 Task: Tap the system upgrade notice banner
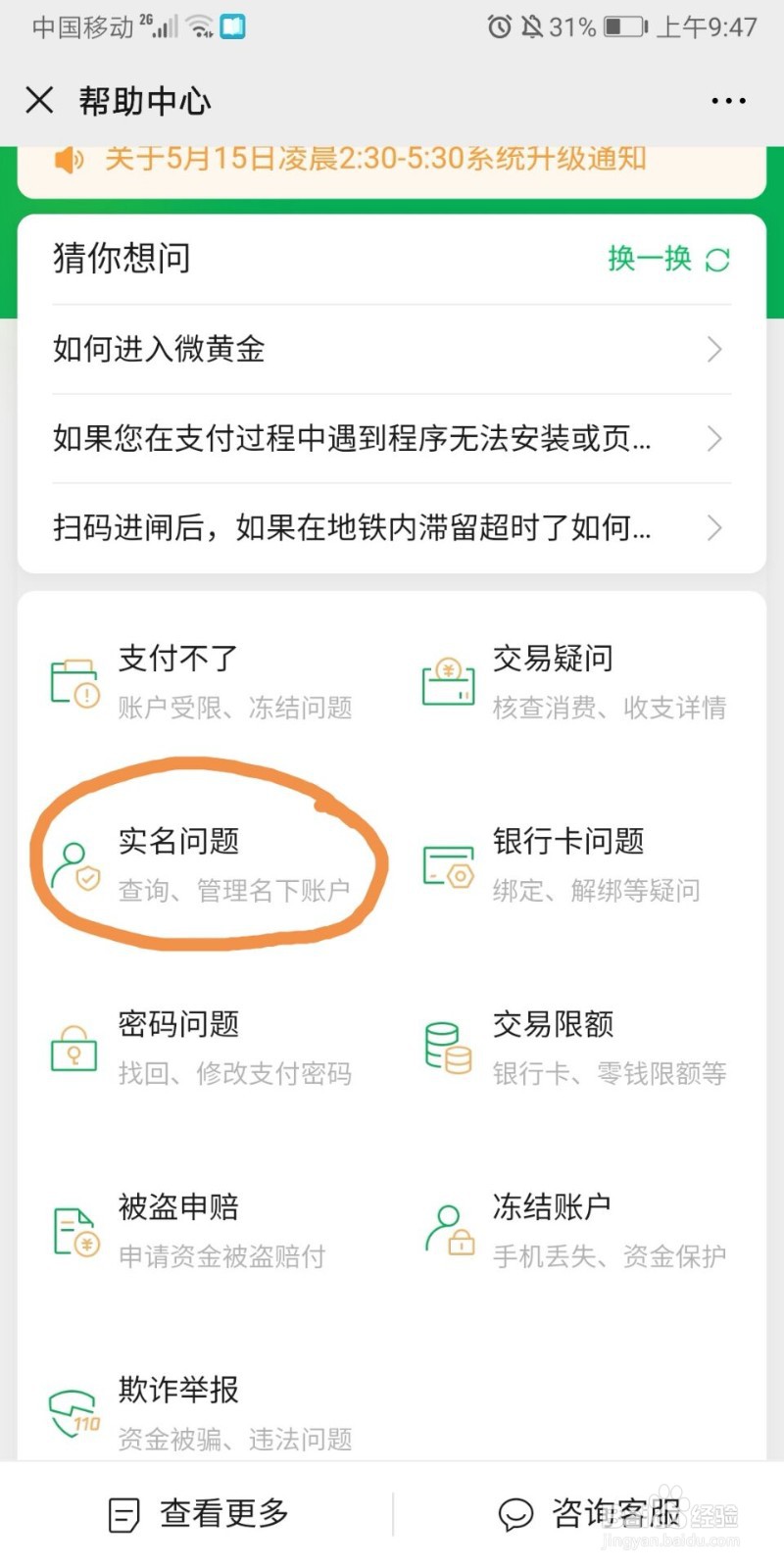pos(392,159)
